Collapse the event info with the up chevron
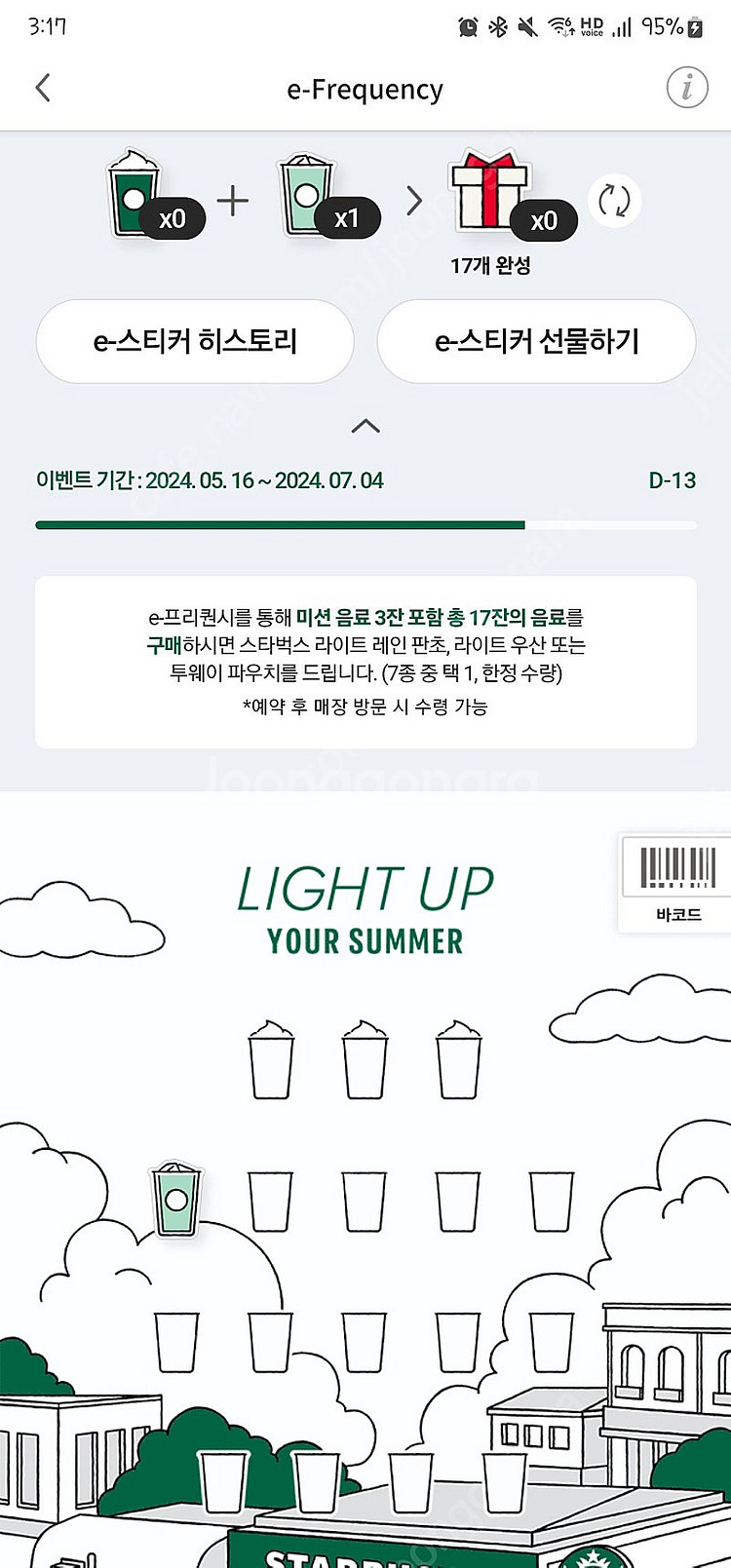The image size is (731, 1568). pyautogui.click(x=365, y=427)
